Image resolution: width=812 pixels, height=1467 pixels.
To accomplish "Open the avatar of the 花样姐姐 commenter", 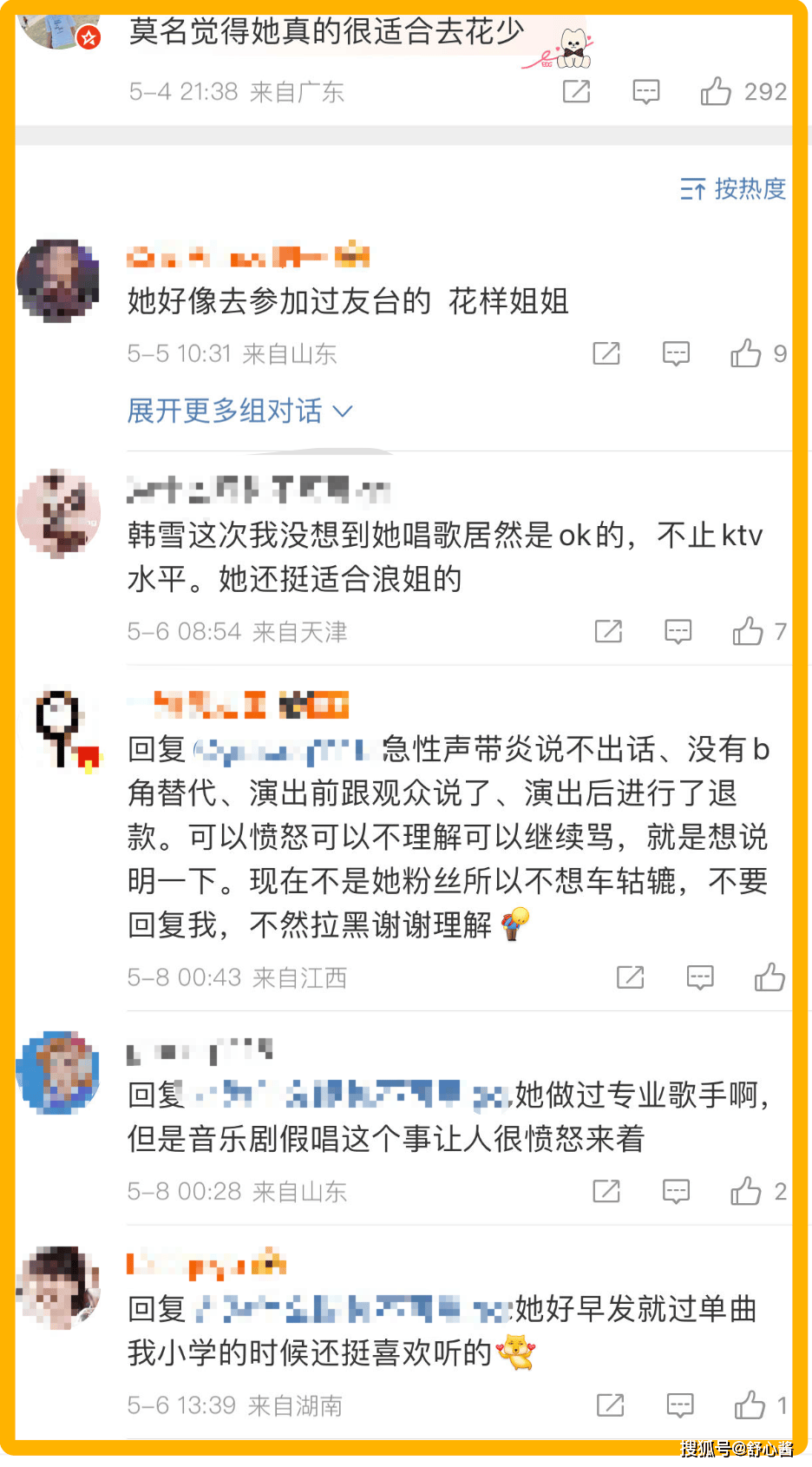I will pyautogui.click(x=58, y=280).
